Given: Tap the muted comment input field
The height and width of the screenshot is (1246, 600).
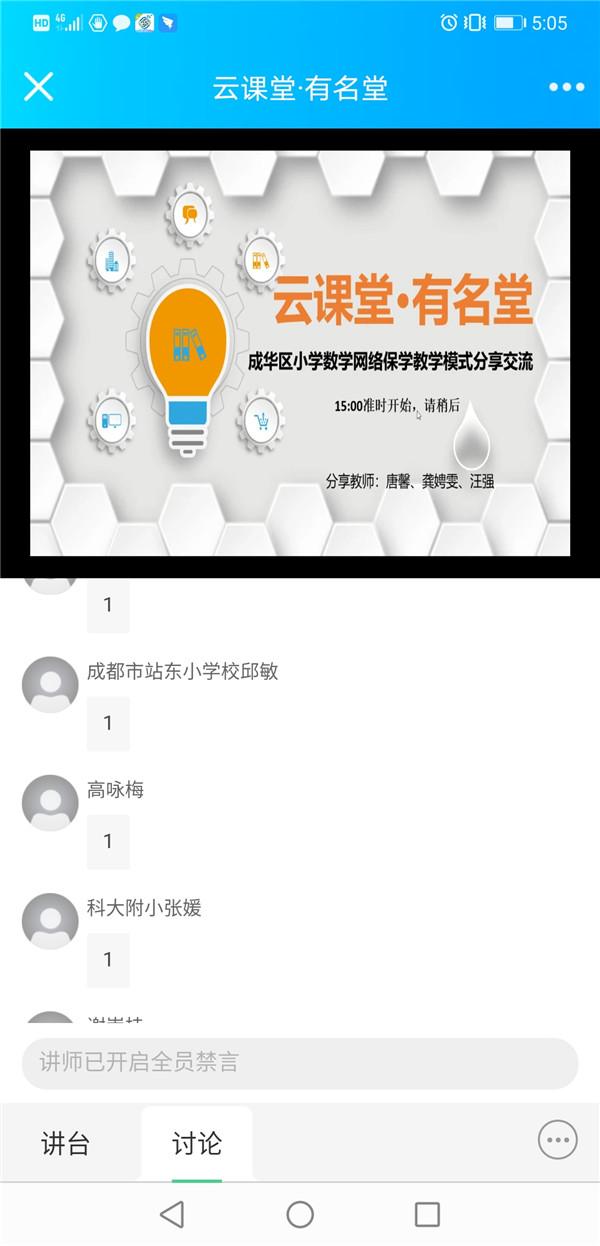Looking at the screenshot, I should pyautogui.click(x=300, y=1062).
